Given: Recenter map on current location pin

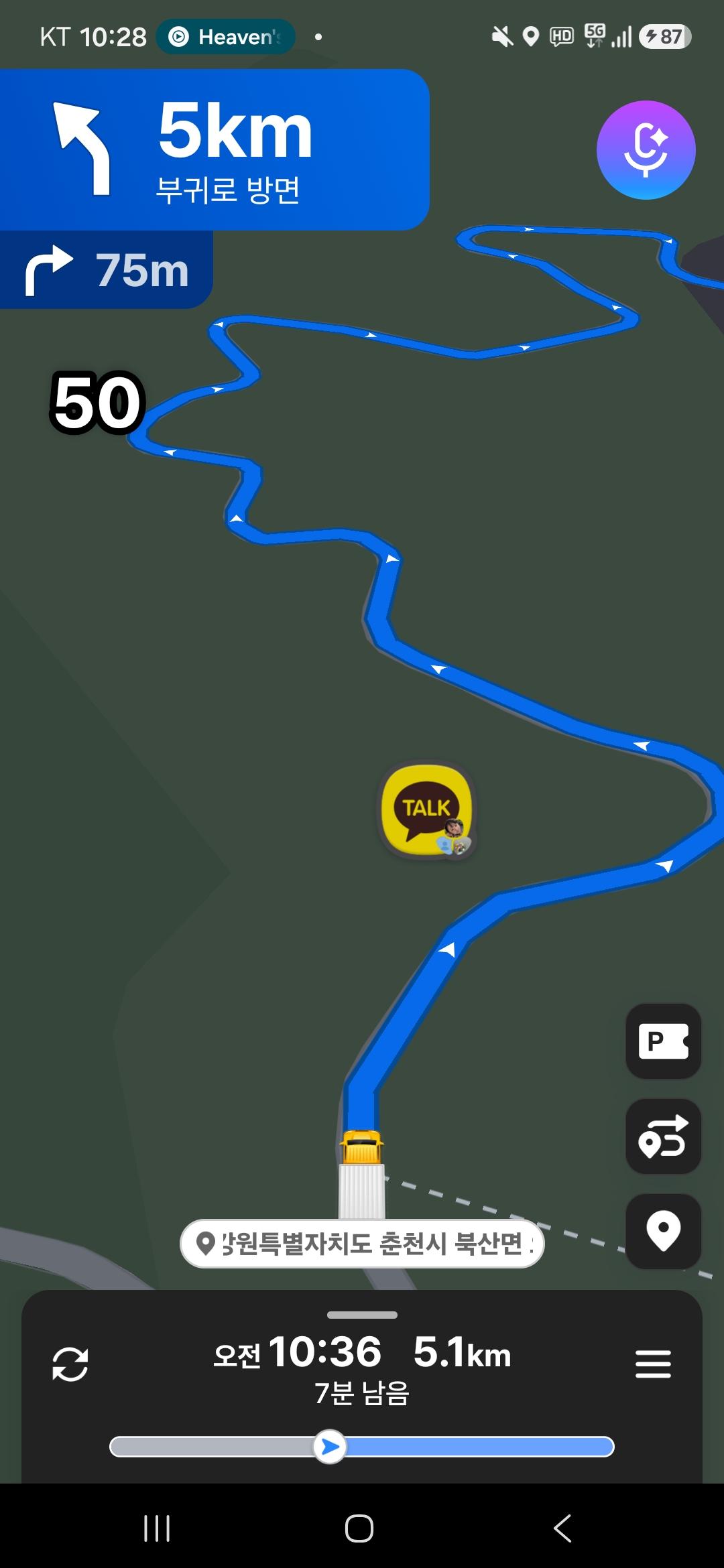Looking at the screenshot, I should click(x=663, y=1232).
